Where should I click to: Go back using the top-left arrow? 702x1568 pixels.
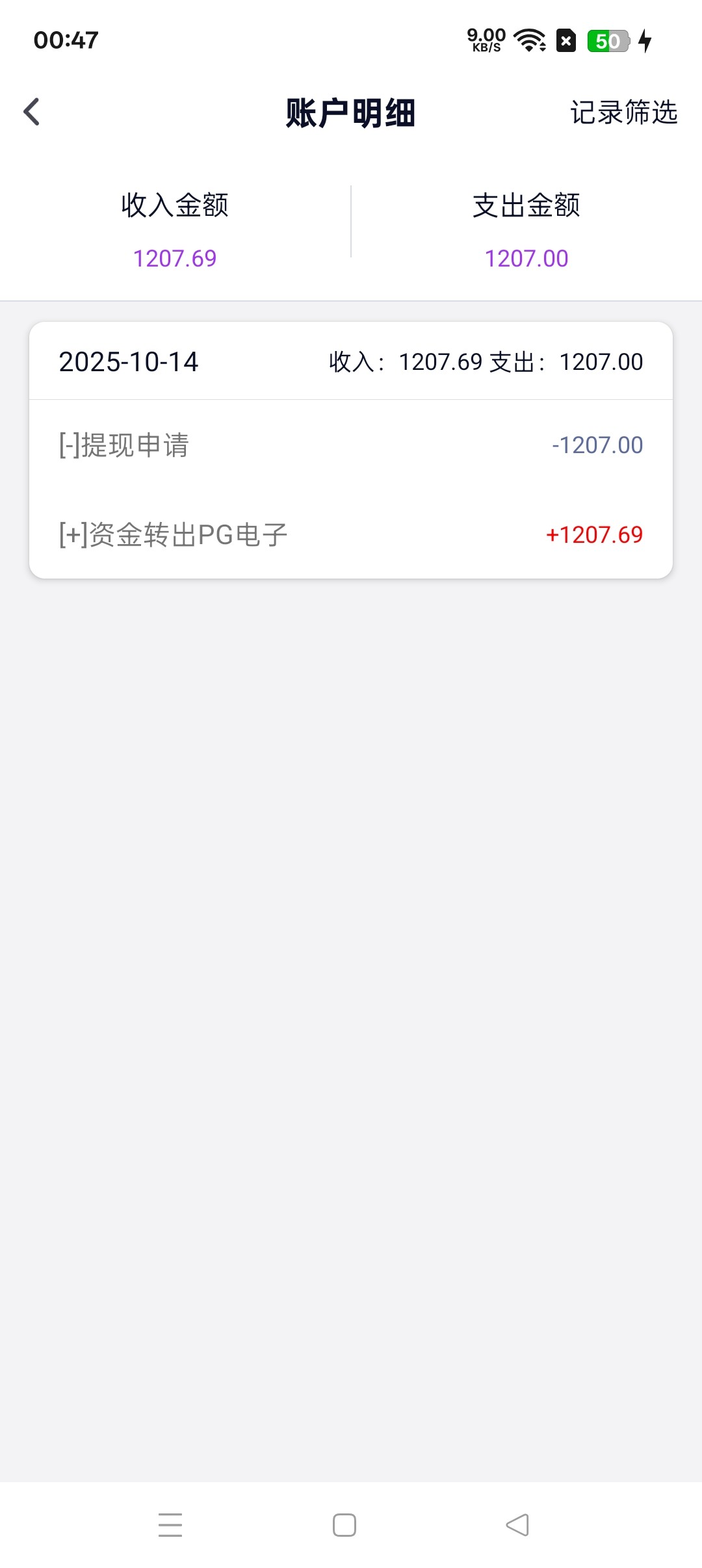point(32,112)
